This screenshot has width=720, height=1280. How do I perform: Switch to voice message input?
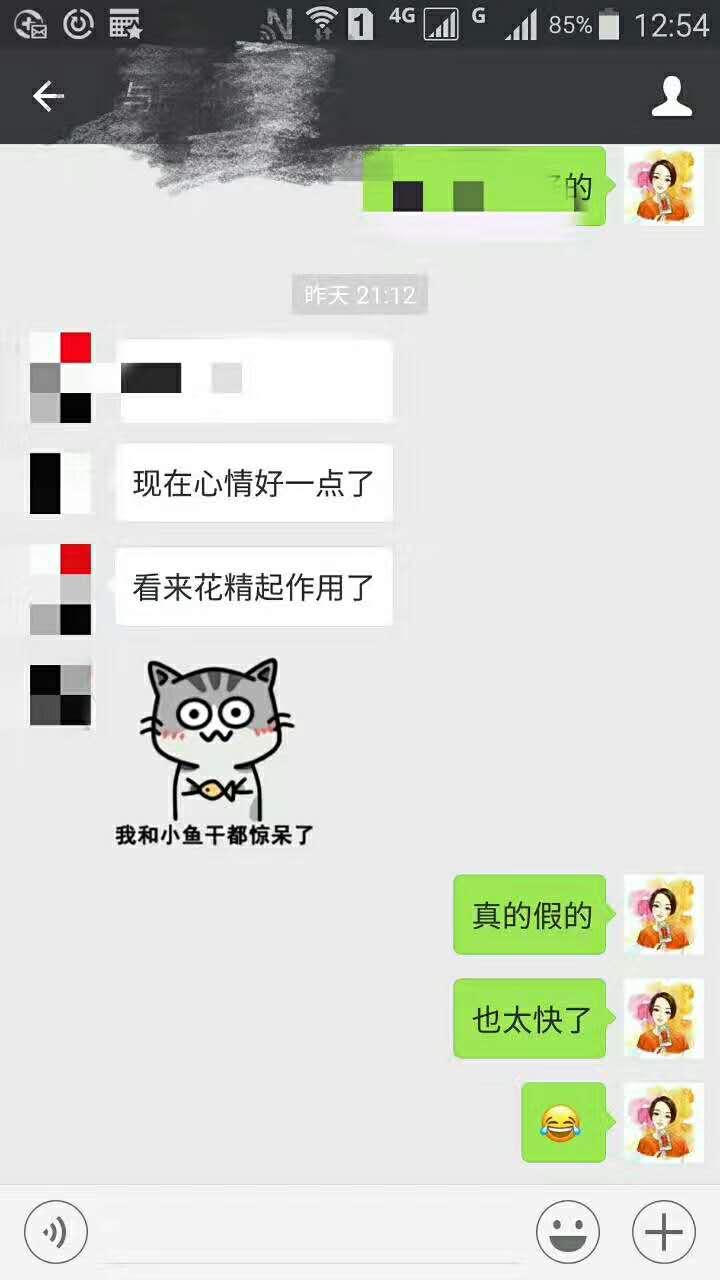pyautogui.click(x=56, y=1232)
